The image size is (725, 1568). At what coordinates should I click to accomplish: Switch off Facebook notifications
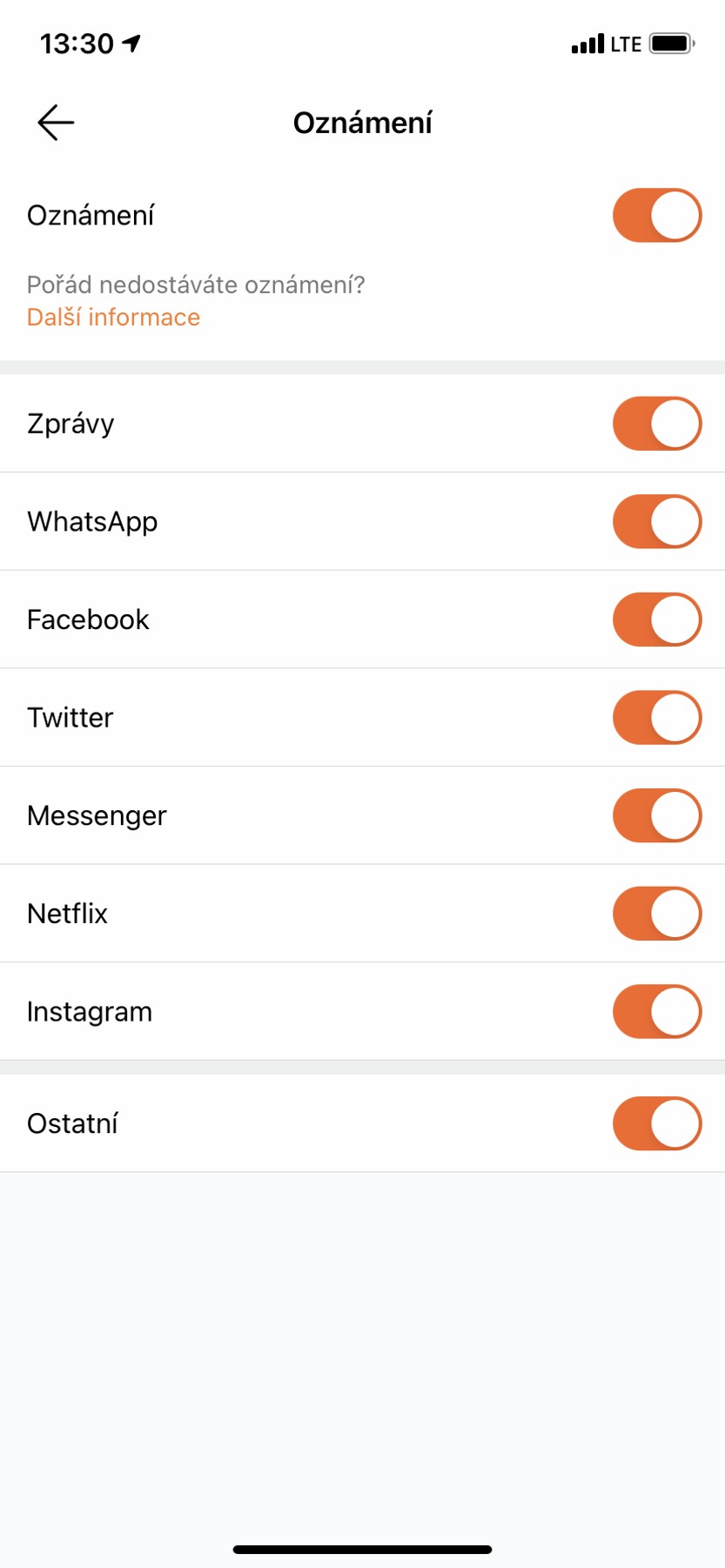pos(656,620)
